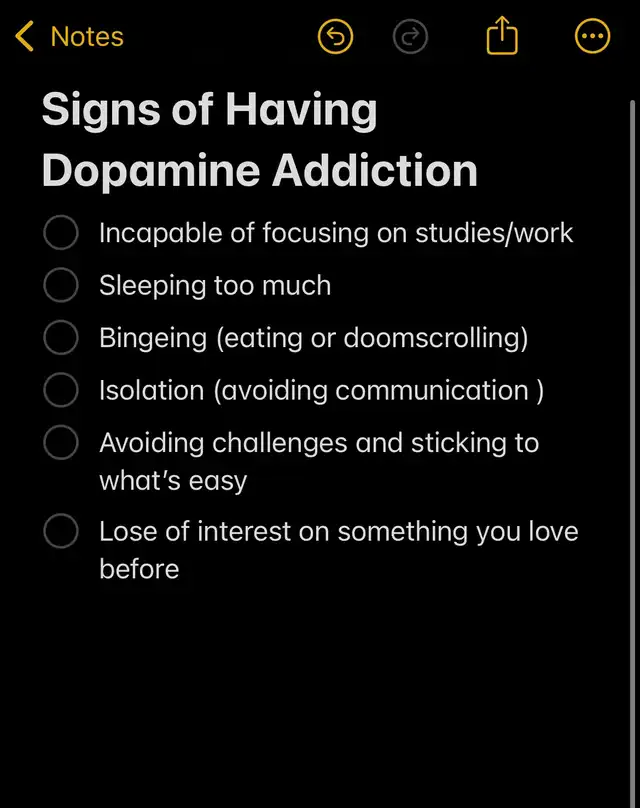Viewport: 640px width, 808px height.
Task: Mark 'Sleeping too much' as done
Action: coord(61,285)
